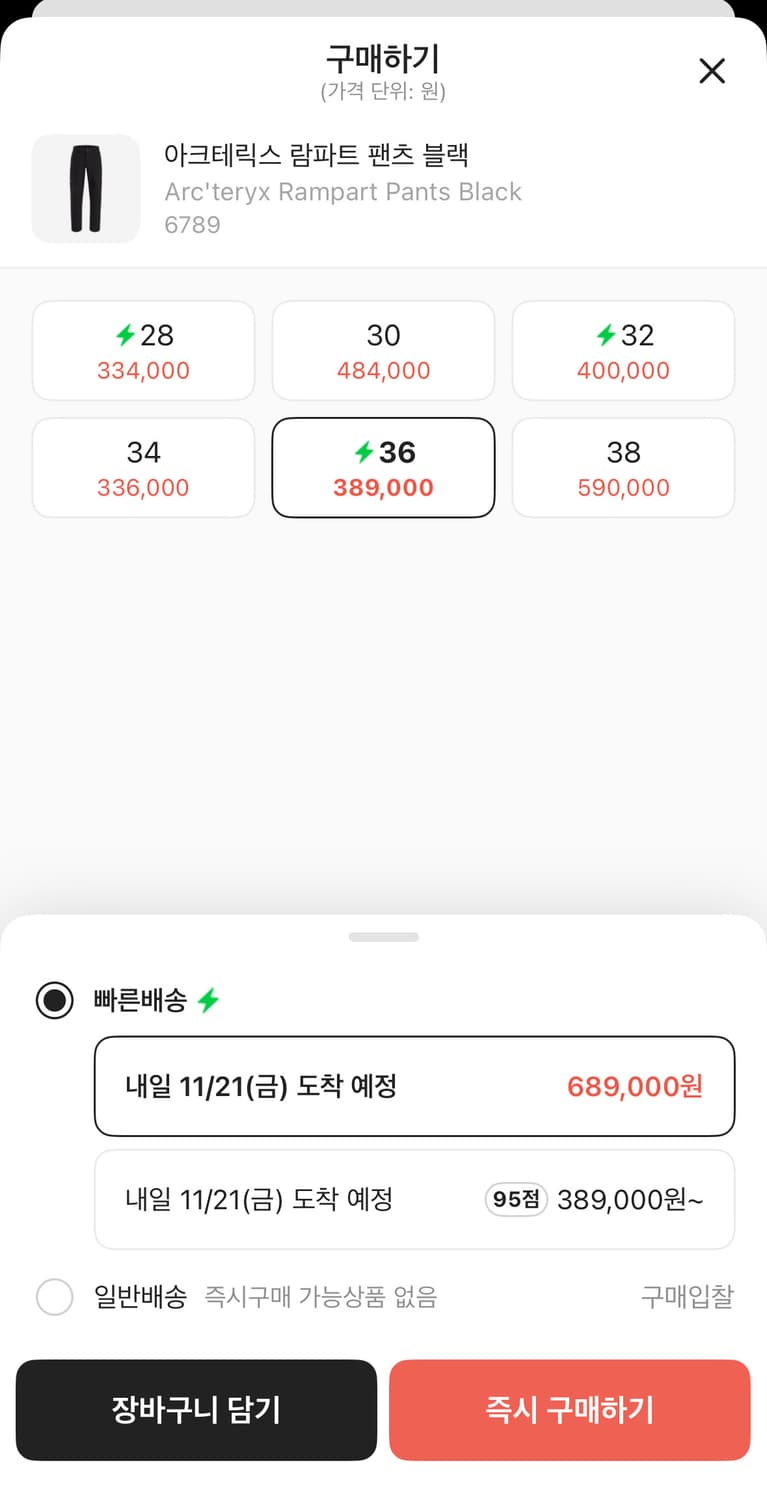This screenshot has height=1500, width=767.
Task: Click the Rampart Pants product thumbnail
Action: (85, 189)
